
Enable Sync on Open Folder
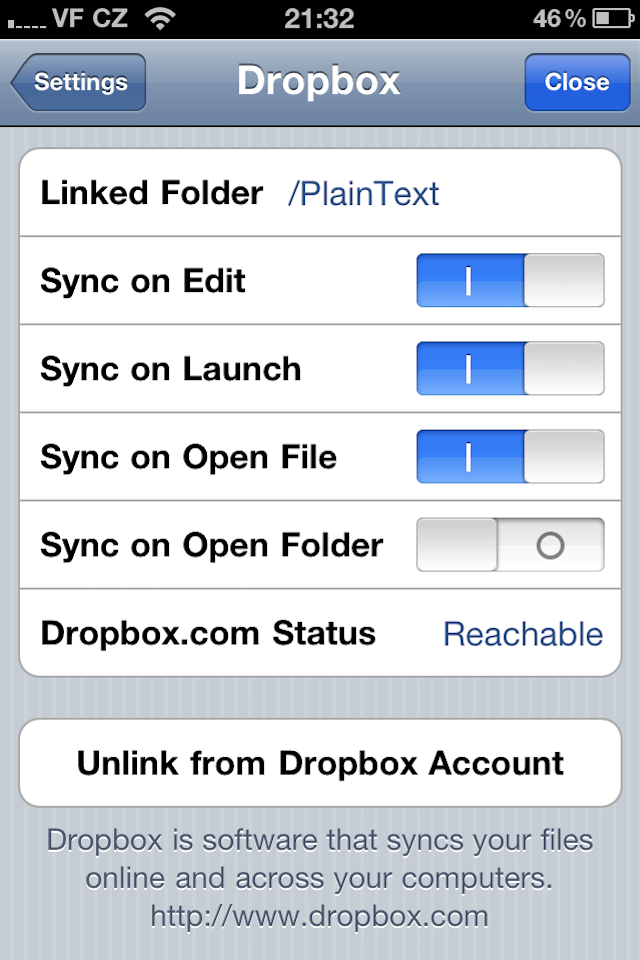click(x=510, y=544)
